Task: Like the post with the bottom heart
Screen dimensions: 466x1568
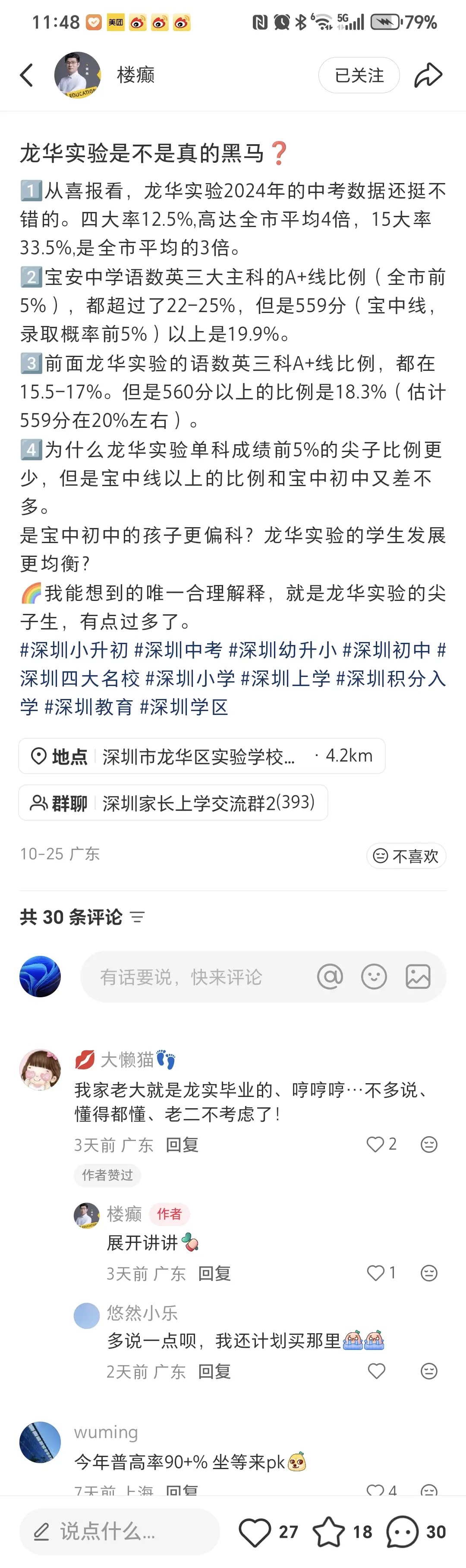Action: point(254,1531)
